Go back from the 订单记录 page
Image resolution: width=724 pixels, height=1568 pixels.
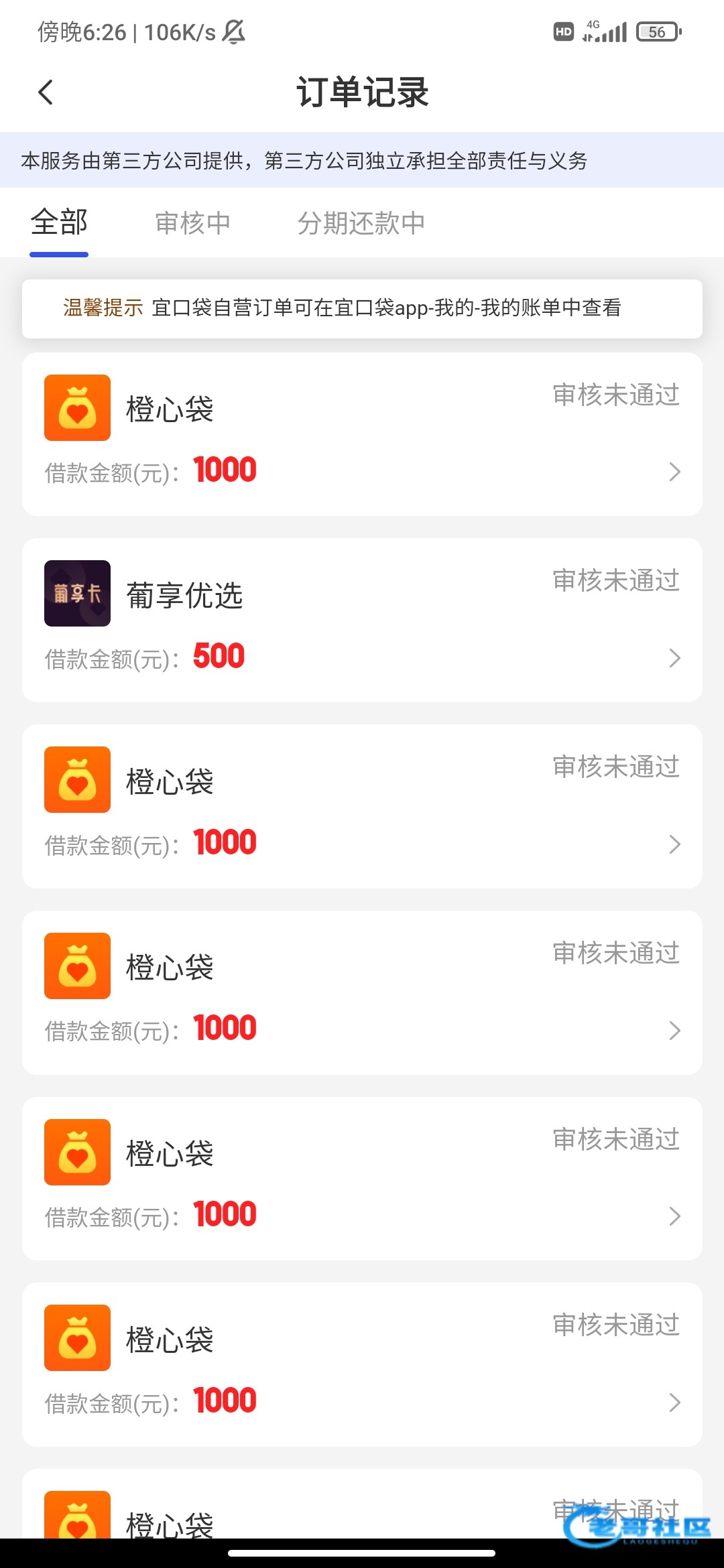coord(46,92)
